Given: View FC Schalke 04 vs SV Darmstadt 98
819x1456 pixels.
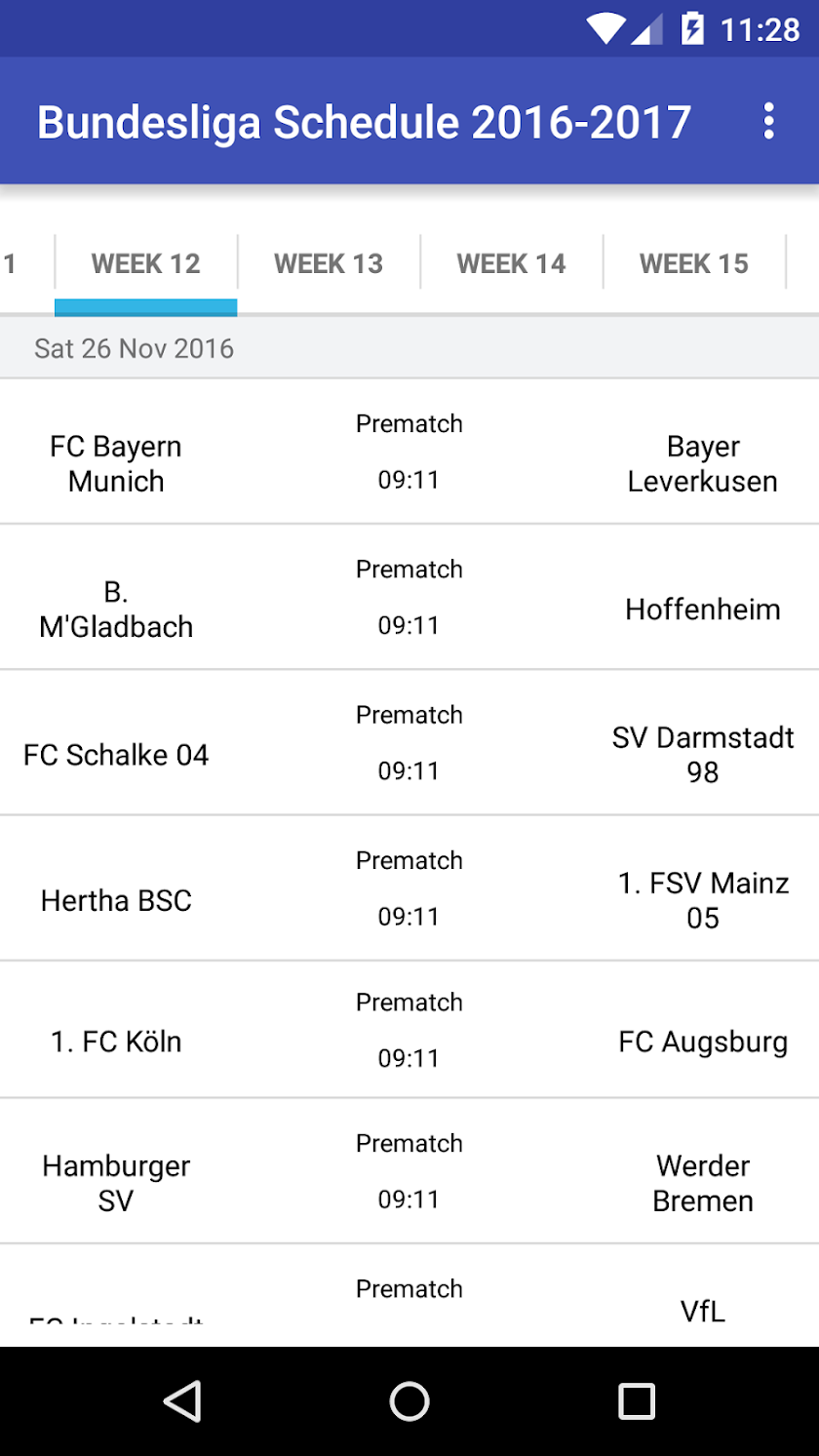Looking at the screenshot, I should pyautogui.click(x=409, y=742).
